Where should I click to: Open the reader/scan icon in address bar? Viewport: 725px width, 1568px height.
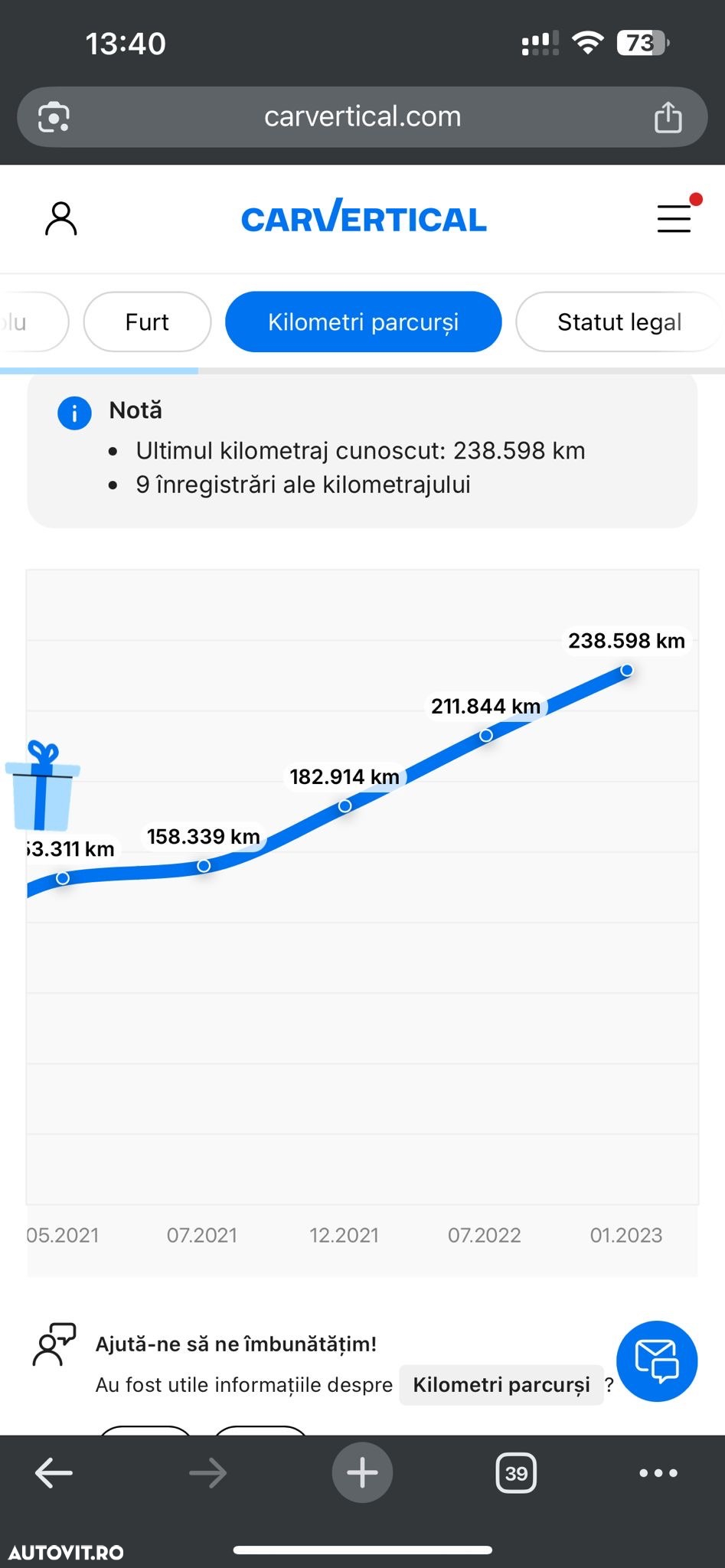[x=54, y=117]
